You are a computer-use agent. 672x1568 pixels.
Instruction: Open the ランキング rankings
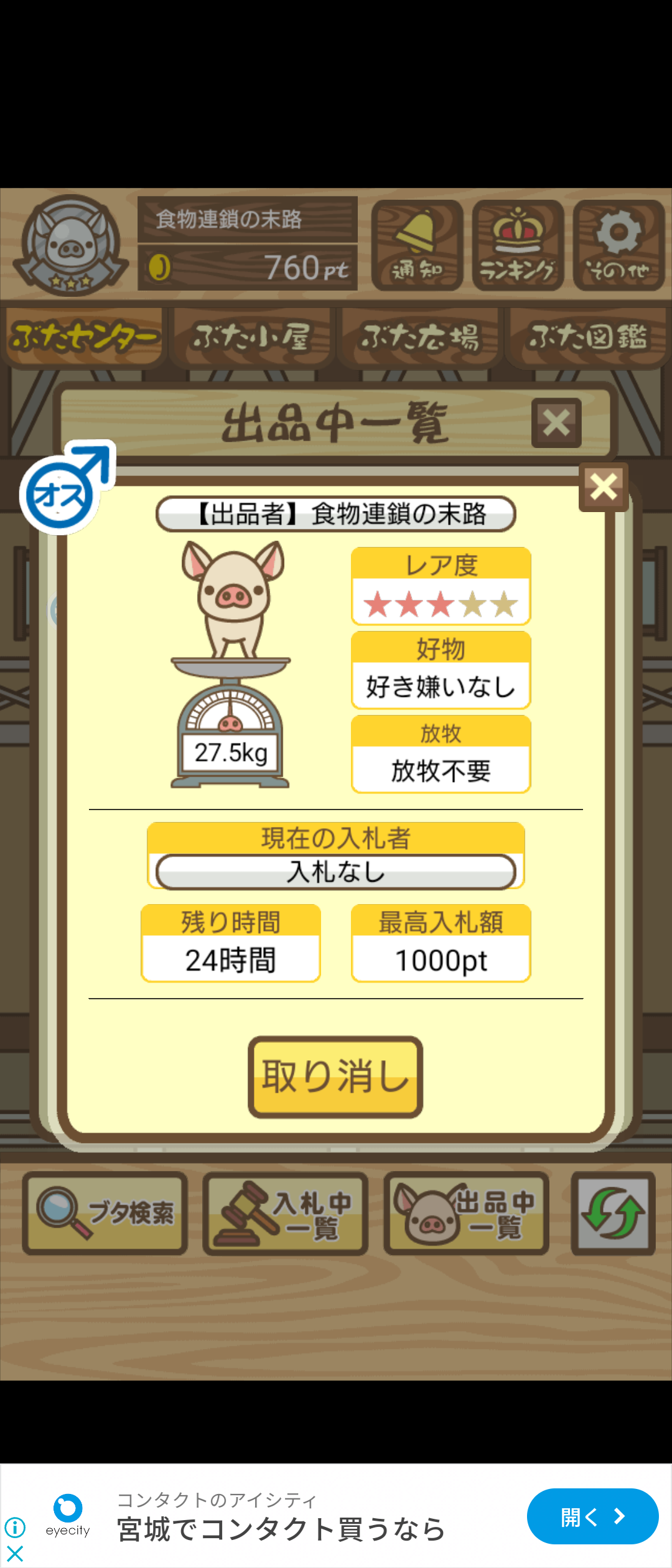(518, 245)
